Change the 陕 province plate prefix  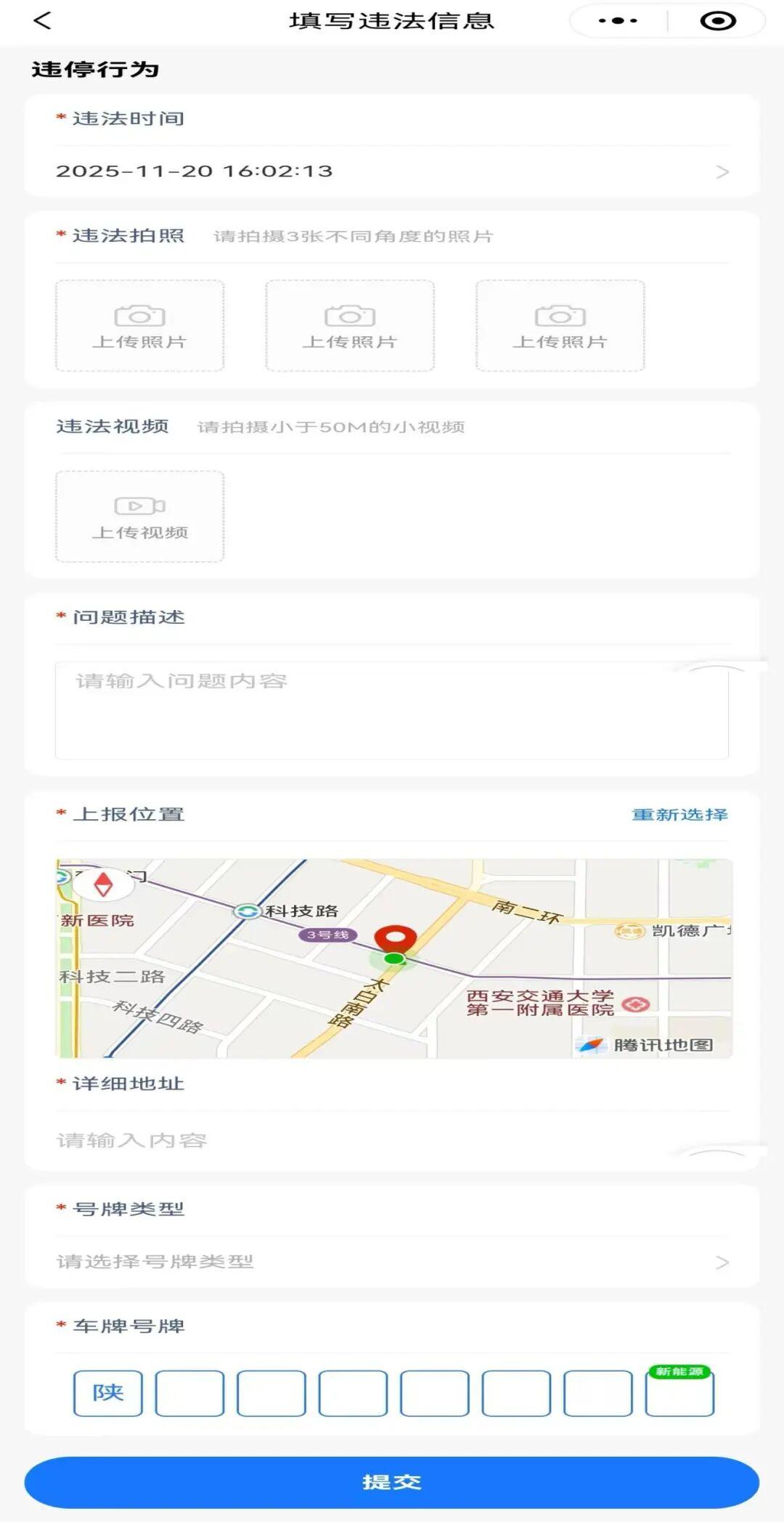point(107,1393)
